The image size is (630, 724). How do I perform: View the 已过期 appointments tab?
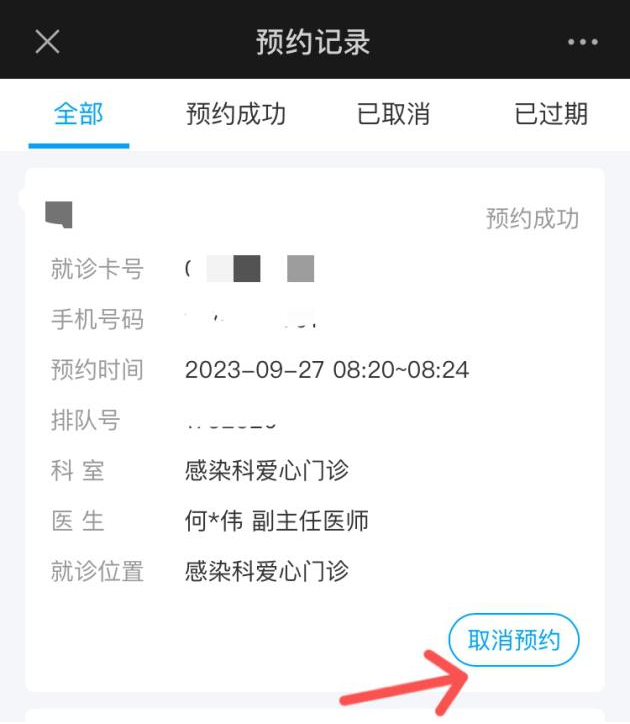(551, 114)
